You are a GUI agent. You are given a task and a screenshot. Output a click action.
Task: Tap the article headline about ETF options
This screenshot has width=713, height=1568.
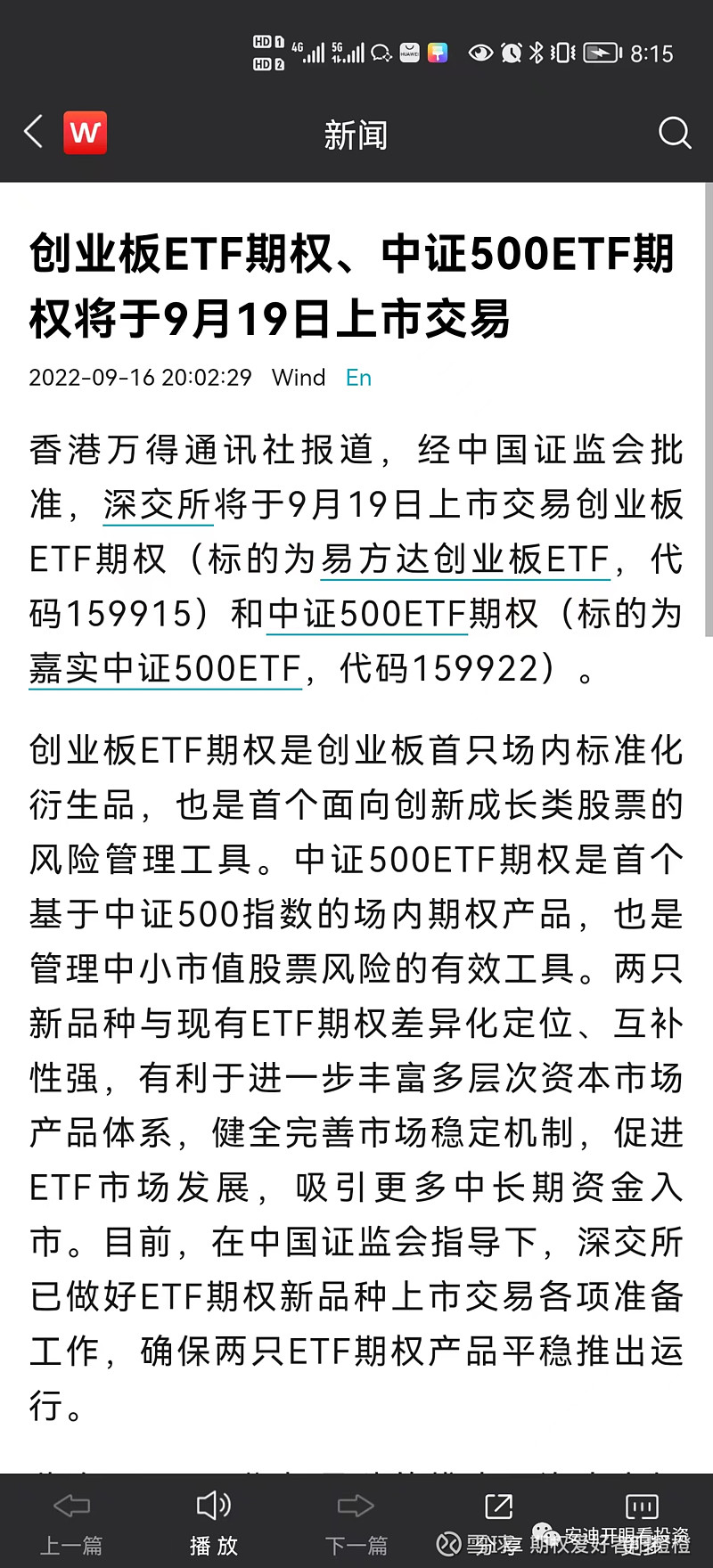356,285
